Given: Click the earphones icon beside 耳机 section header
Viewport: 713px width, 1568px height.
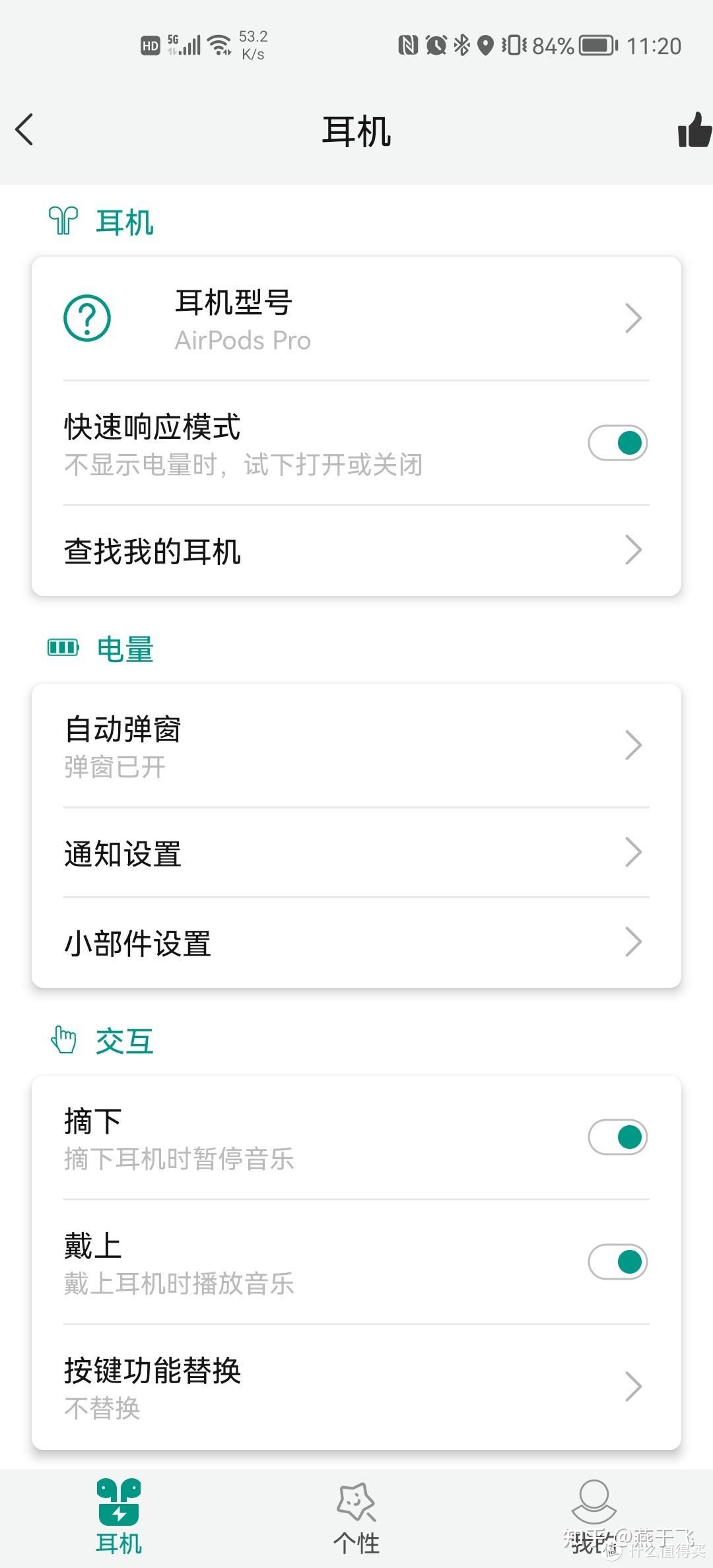Looking at the screenshot, I should (64, 220).
